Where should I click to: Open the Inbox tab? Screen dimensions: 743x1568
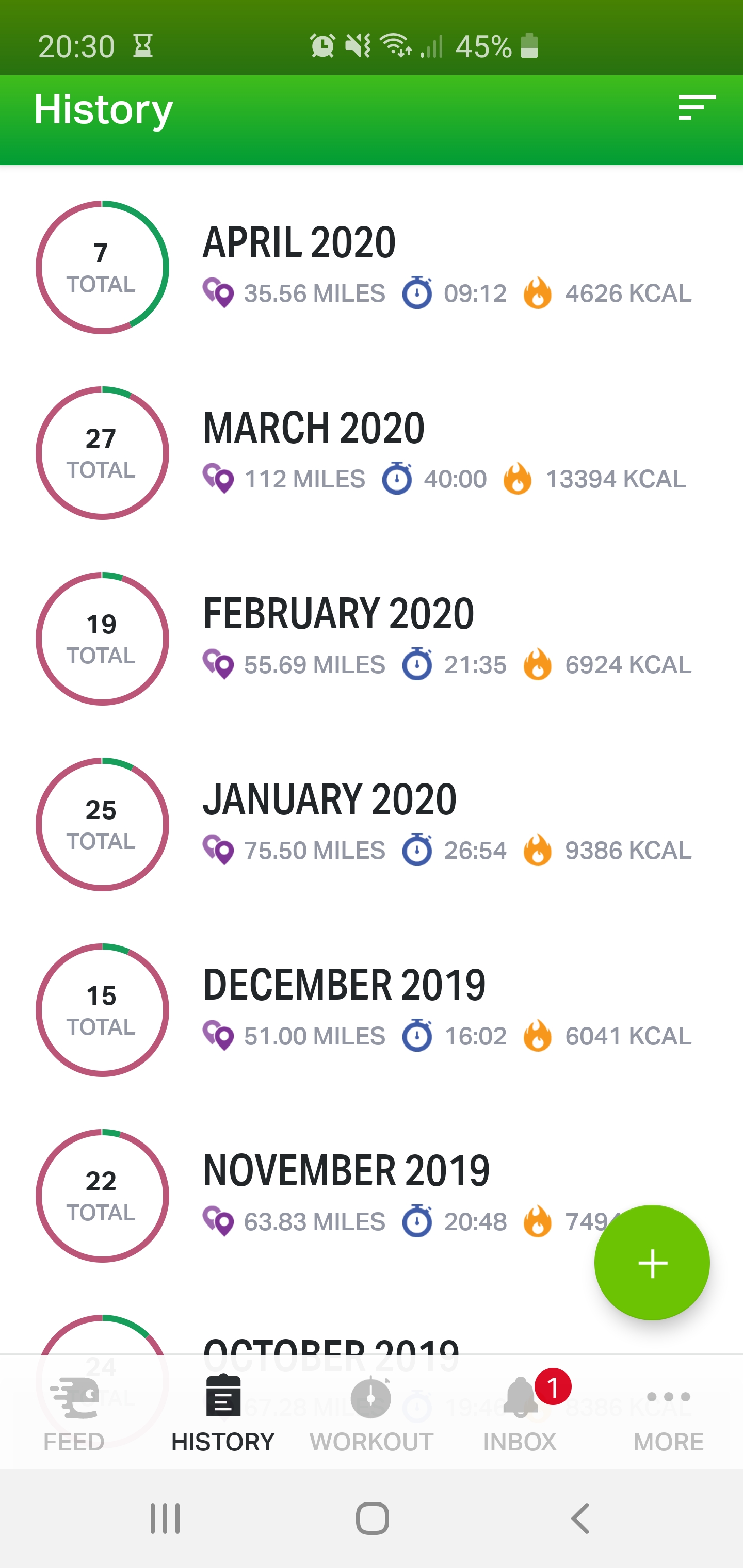point(520,1413)
